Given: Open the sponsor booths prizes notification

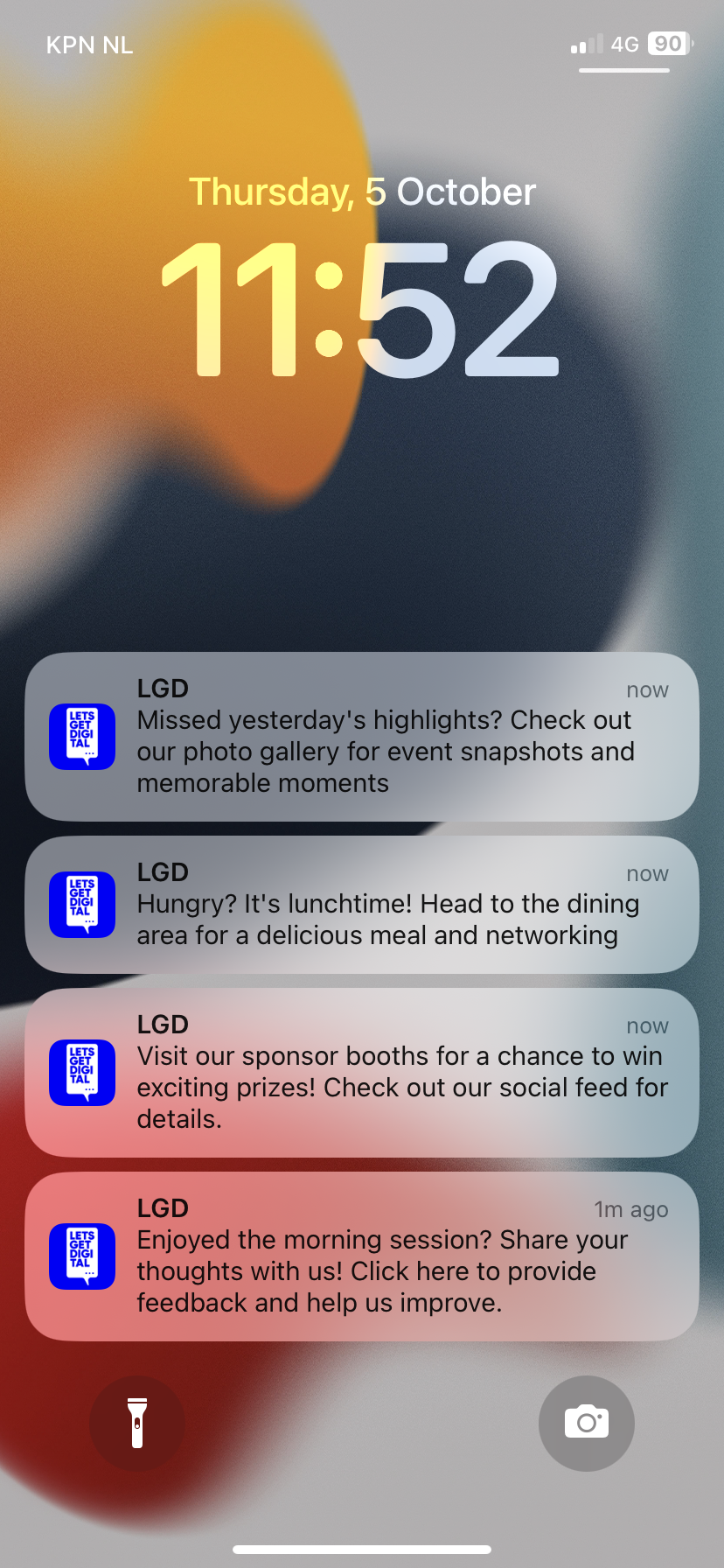Looking at the screenshot, I should [x=362, y=1073].
